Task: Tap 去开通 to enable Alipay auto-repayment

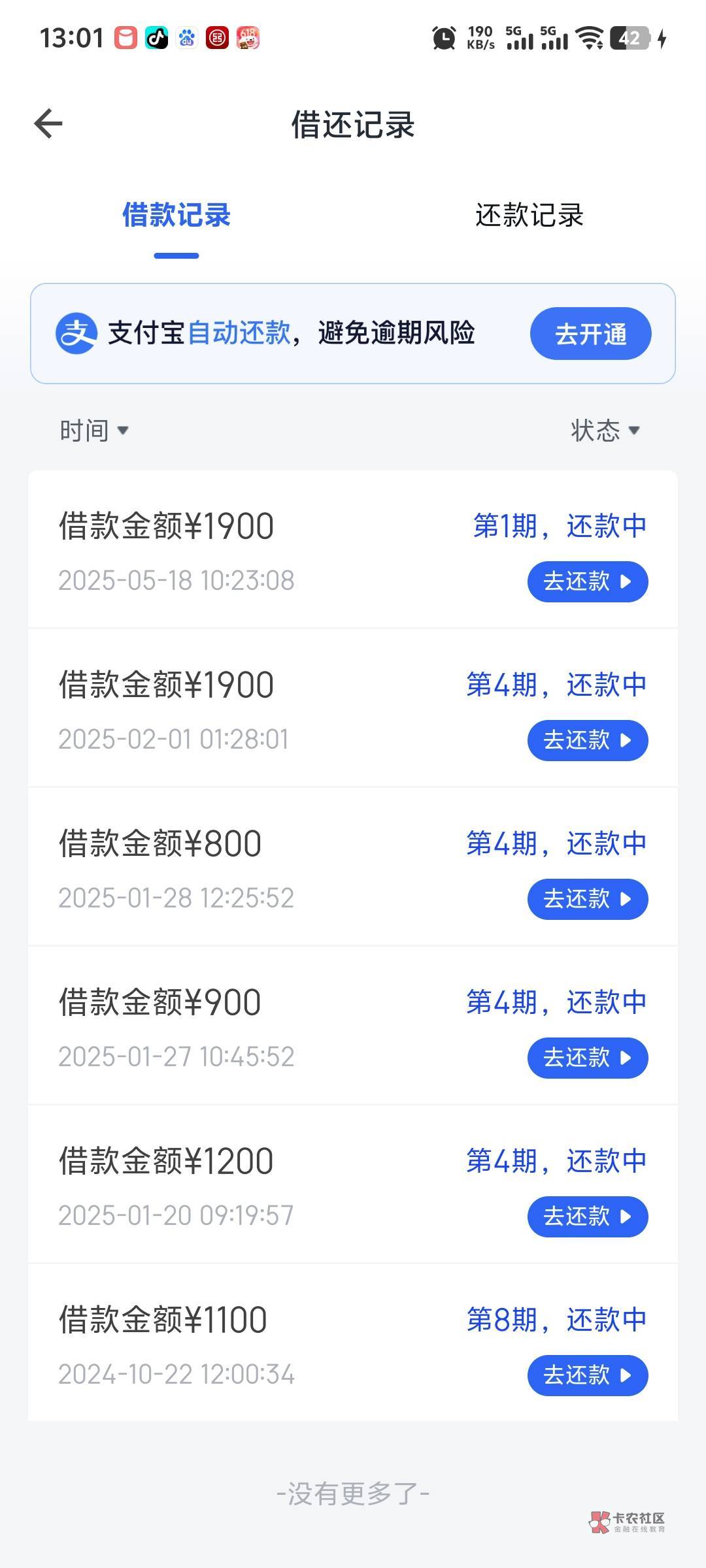Action: (590, 334)
